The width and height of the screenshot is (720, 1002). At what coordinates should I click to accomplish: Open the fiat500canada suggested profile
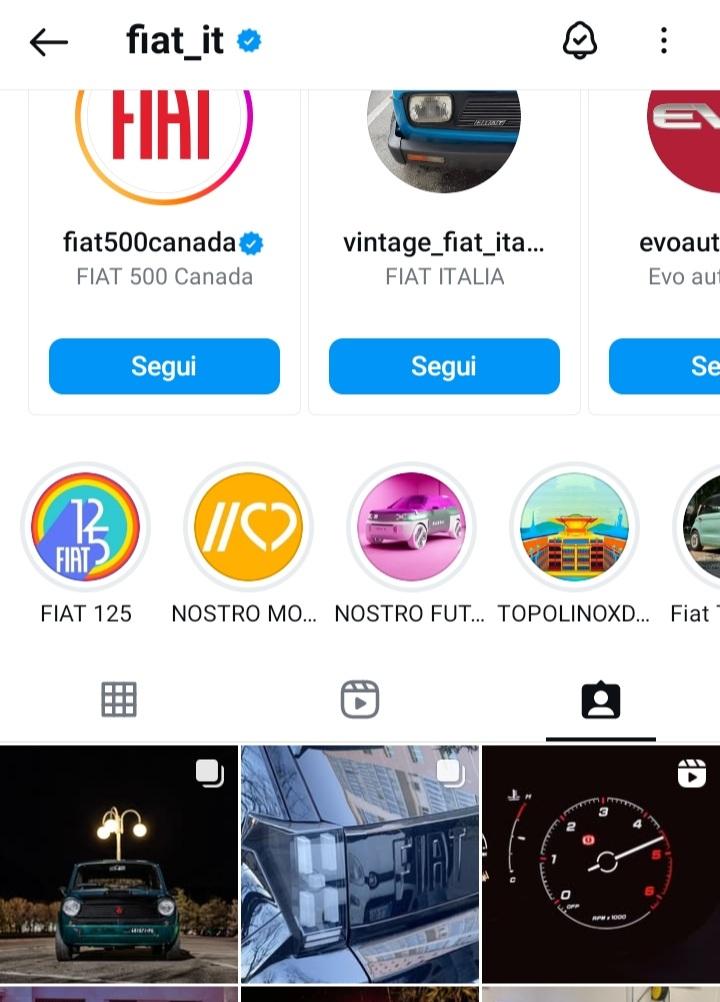tap(163, 140)
